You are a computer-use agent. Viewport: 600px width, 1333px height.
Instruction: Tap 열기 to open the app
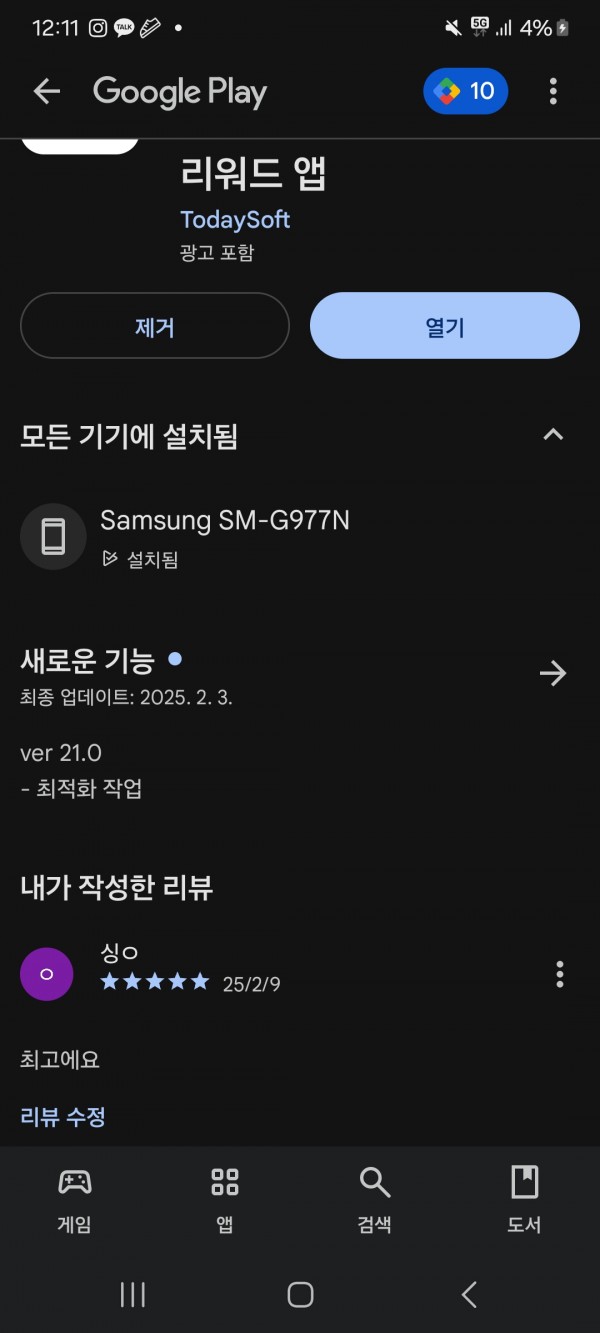pyautogui.click(x=445, y=326)
